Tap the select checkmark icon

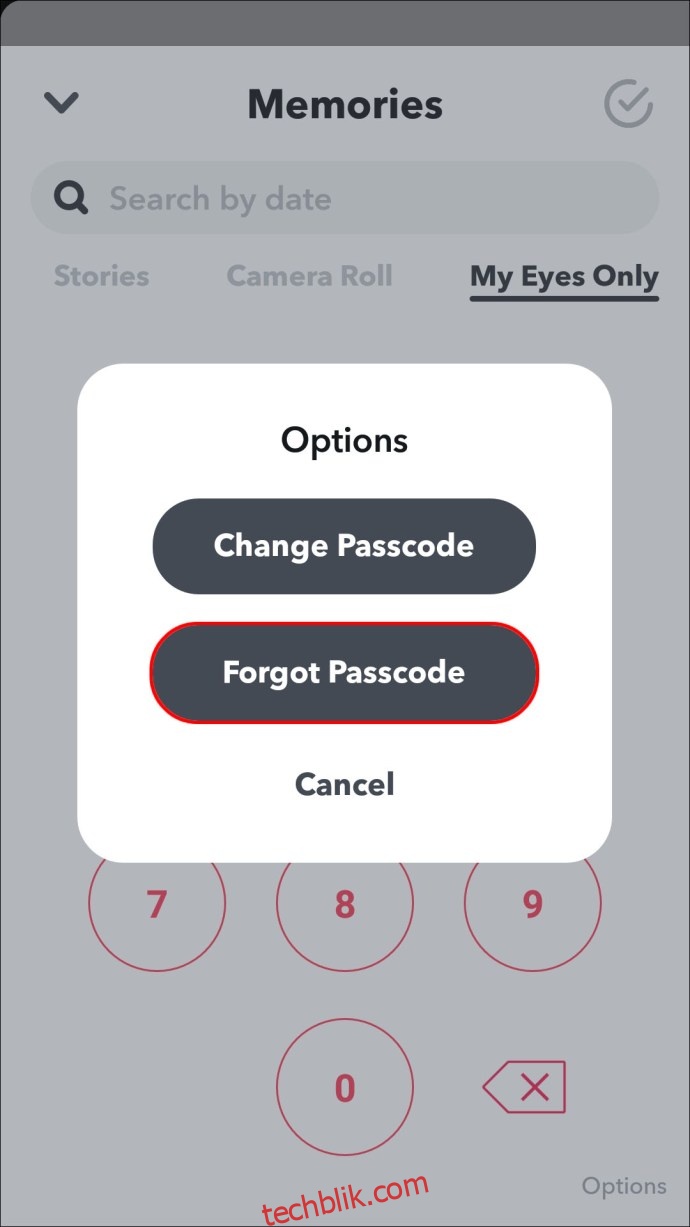point(629,103)
